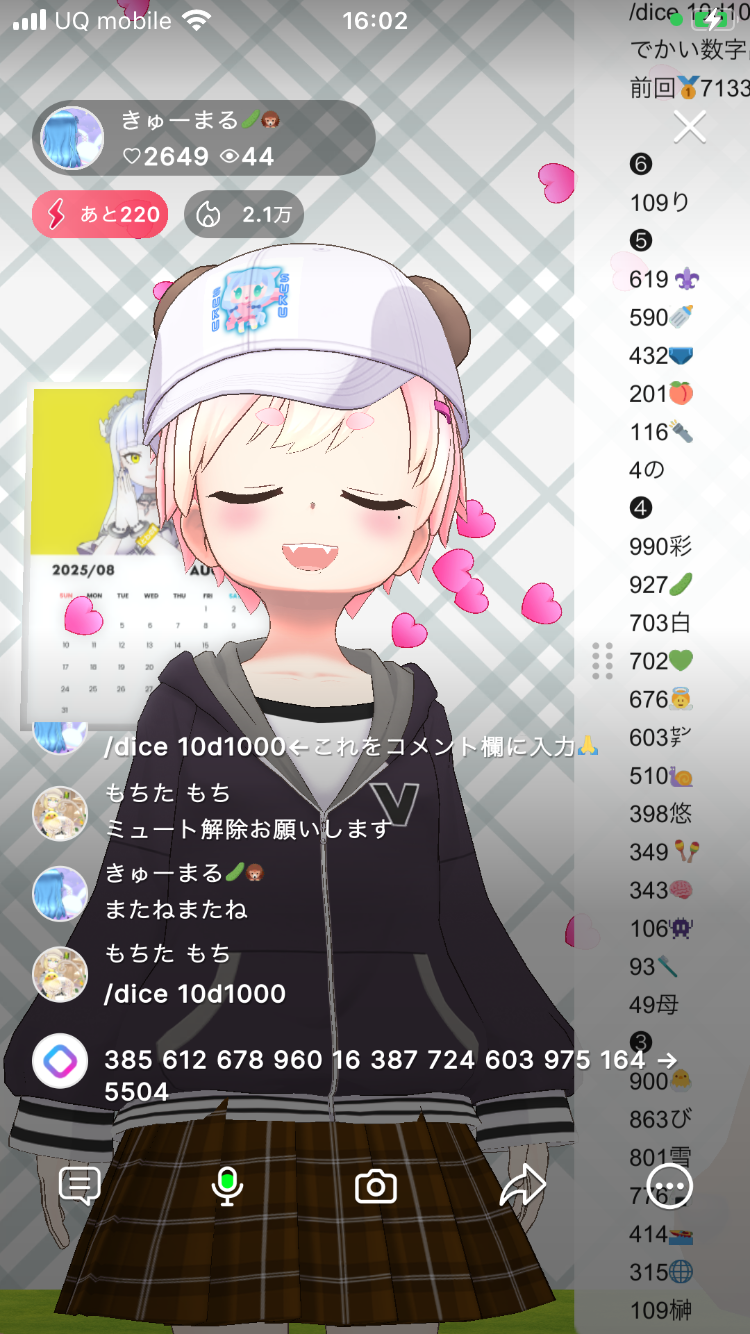Tap the あと220 pink badge
The height and width of the screenshot is (1334, 750).
pyautogui.click(x=100, y=214)
